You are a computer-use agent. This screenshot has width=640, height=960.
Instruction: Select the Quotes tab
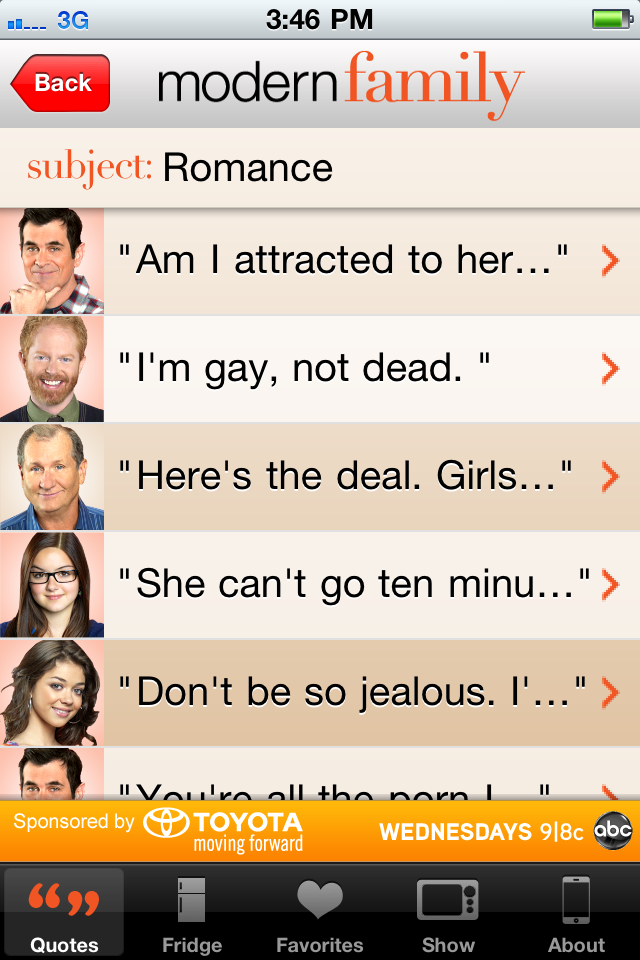[64, 912]
